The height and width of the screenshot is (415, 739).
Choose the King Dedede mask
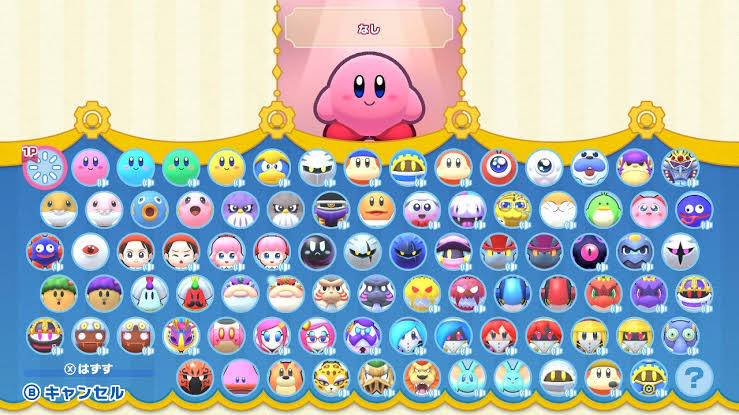coord(272,167)
